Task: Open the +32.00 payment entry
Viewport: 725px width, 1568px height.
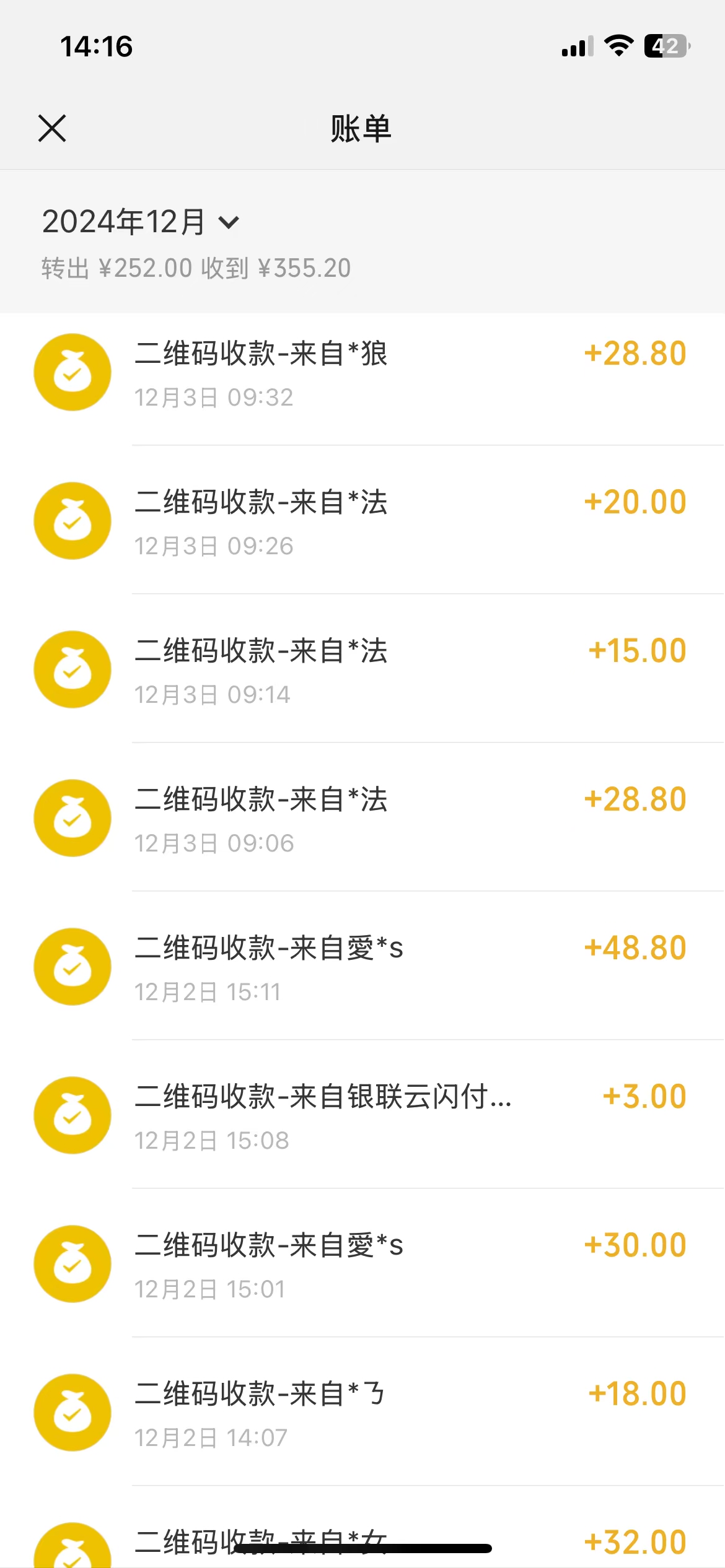Action: 362,1530
